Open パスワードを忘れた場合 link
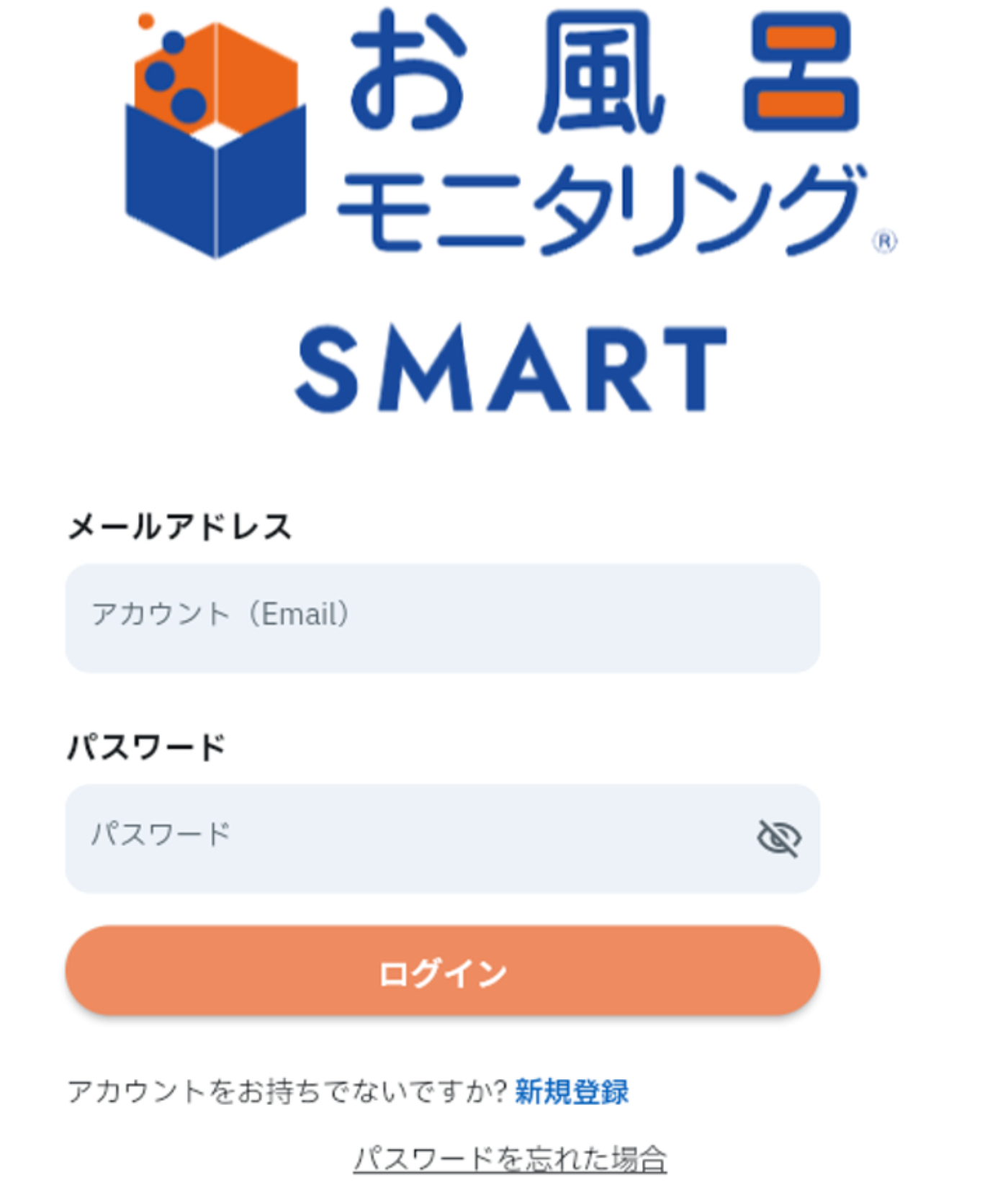The height and width of the screenshot is (1190, 1008). [x=510, y=1159]
